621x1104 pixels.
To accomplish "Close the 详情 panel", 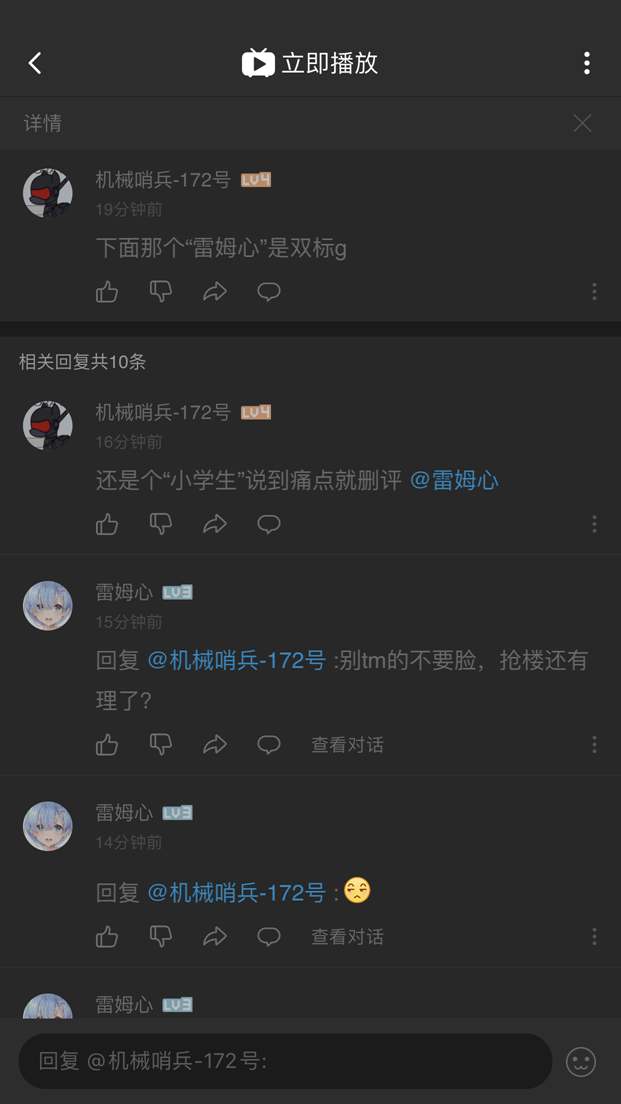I will [582, 123].
